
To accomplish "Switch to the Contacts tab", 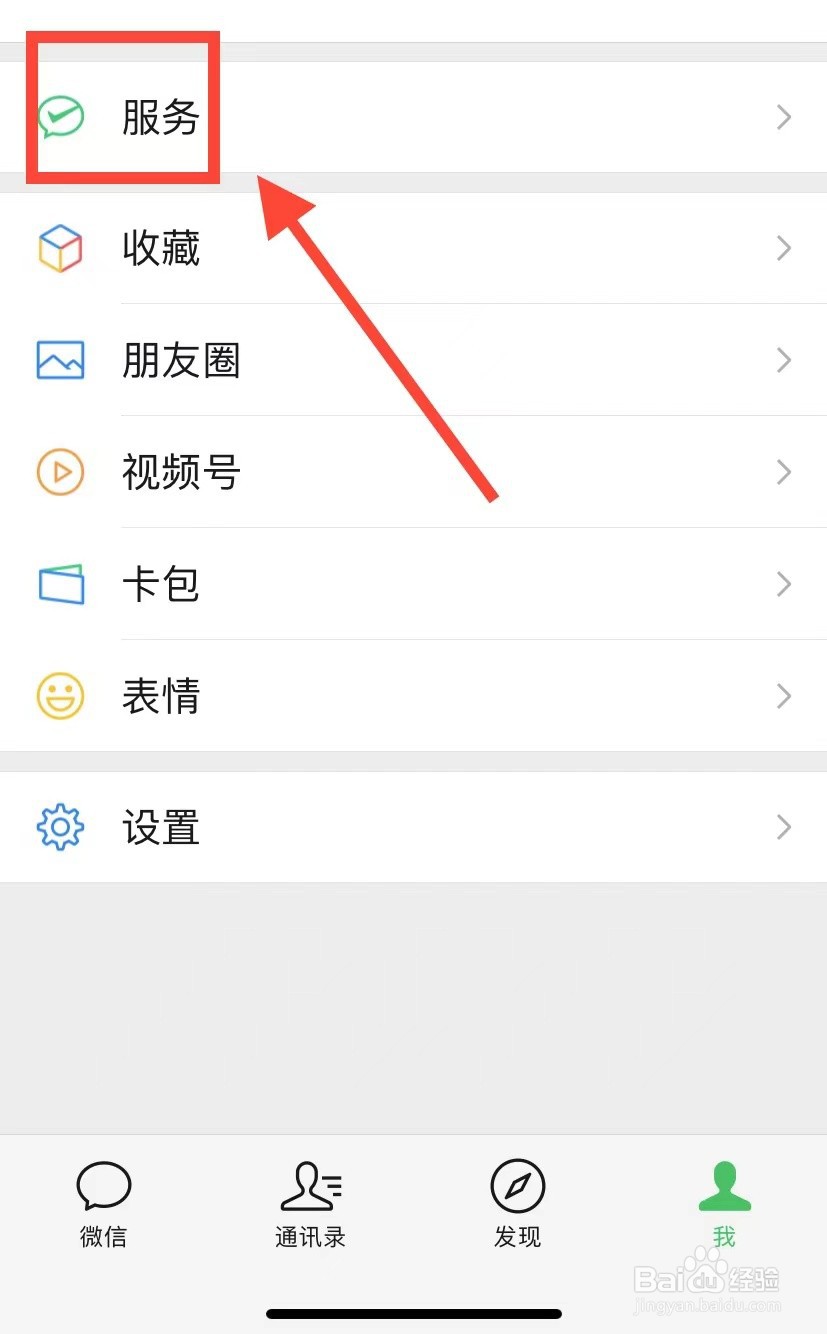I will pyautogui.click(x=310, y=1205).
